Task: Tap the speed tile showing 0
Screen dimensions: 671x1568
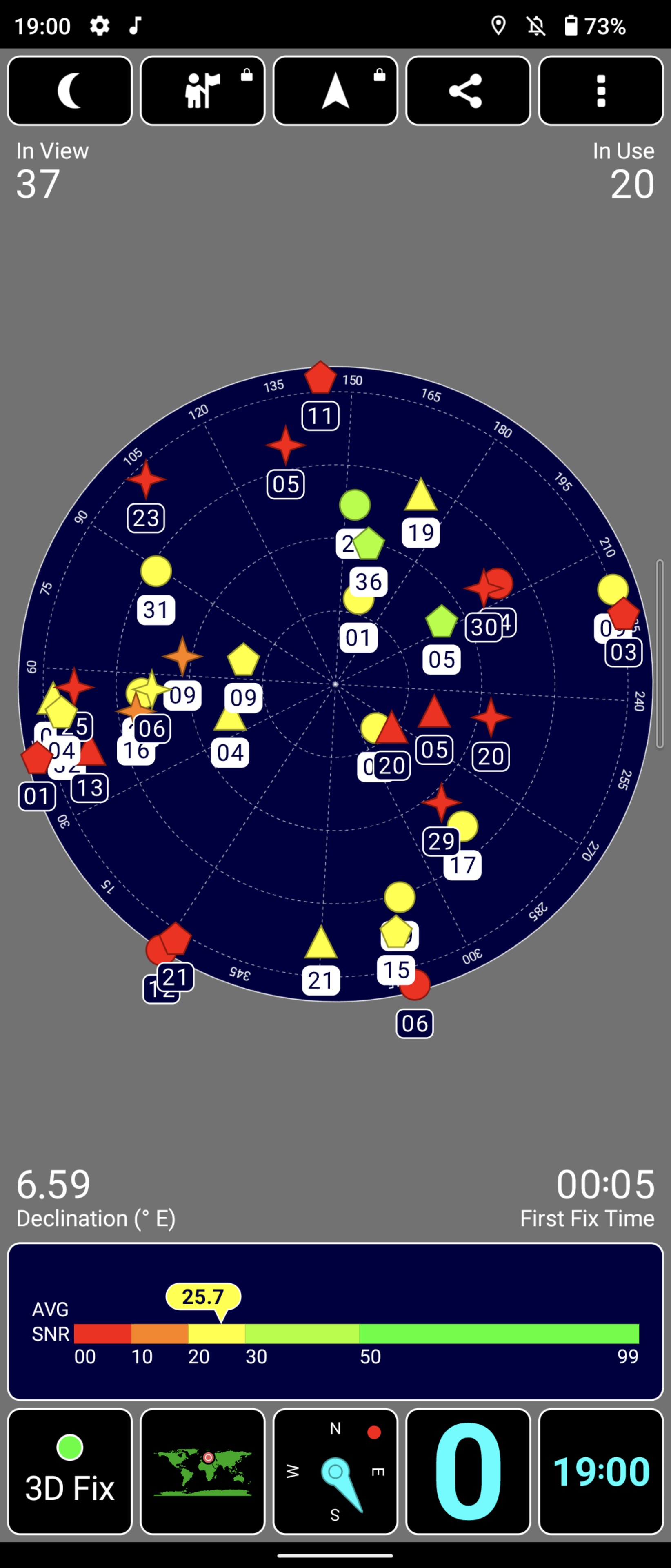Action: [468, 1471]
